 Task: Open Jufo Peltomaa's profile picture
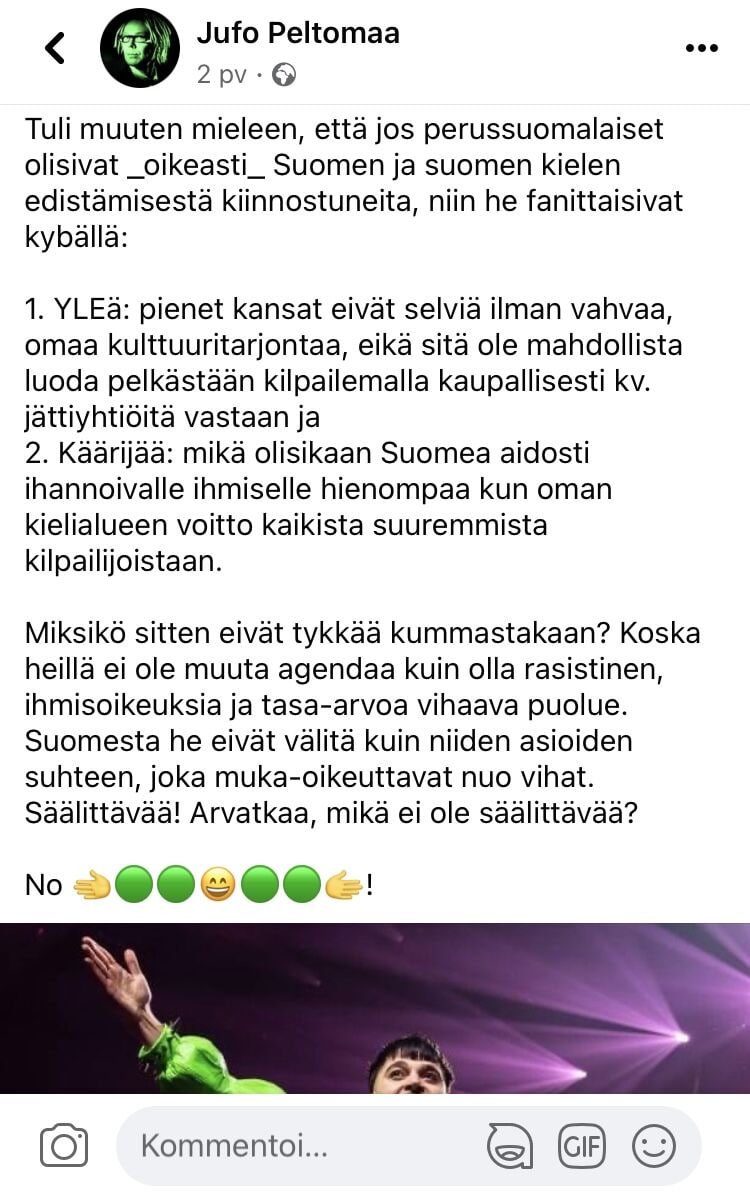click(x=139, y=48)
